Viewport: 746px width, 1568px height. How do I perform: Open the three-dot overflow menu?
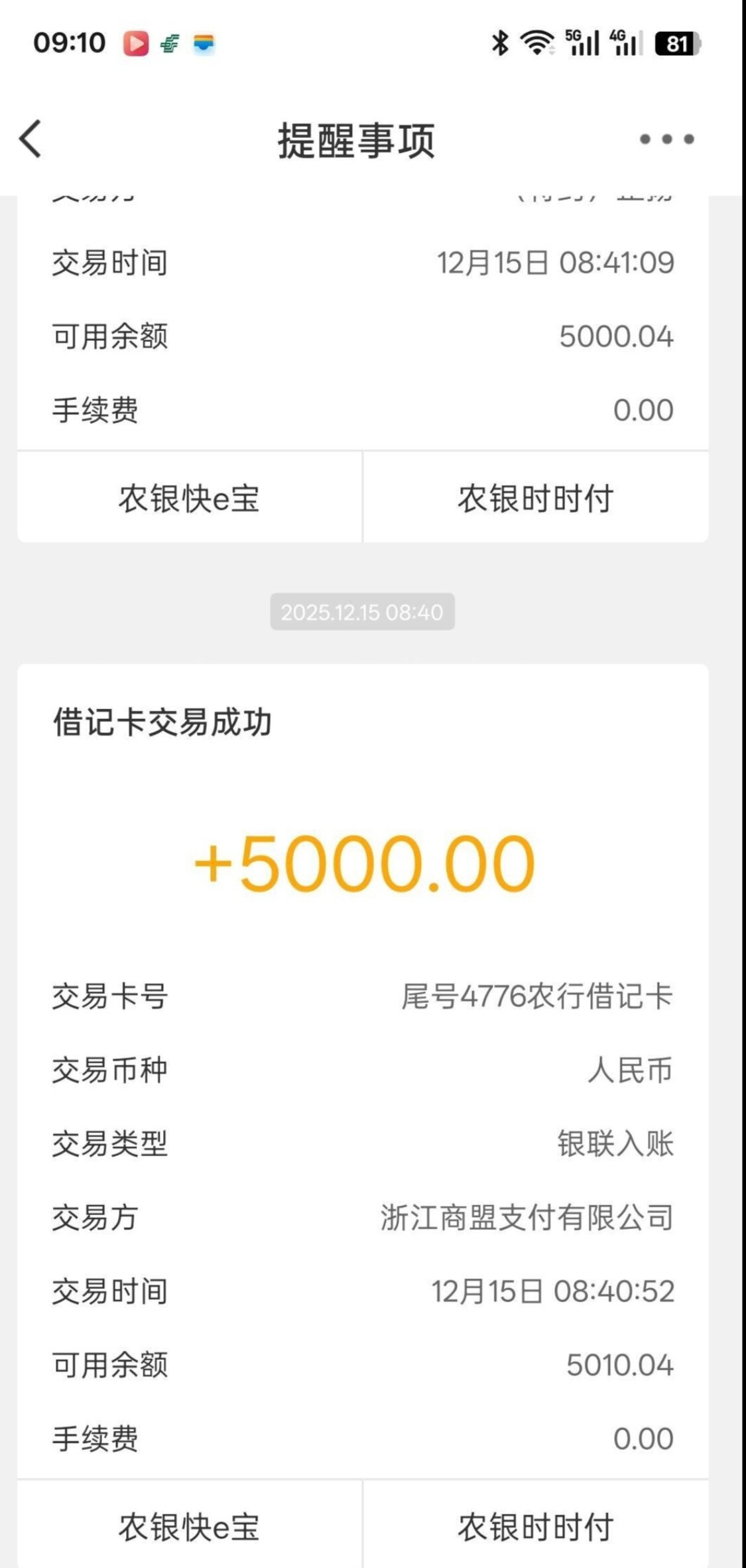(x=666, y=139)
